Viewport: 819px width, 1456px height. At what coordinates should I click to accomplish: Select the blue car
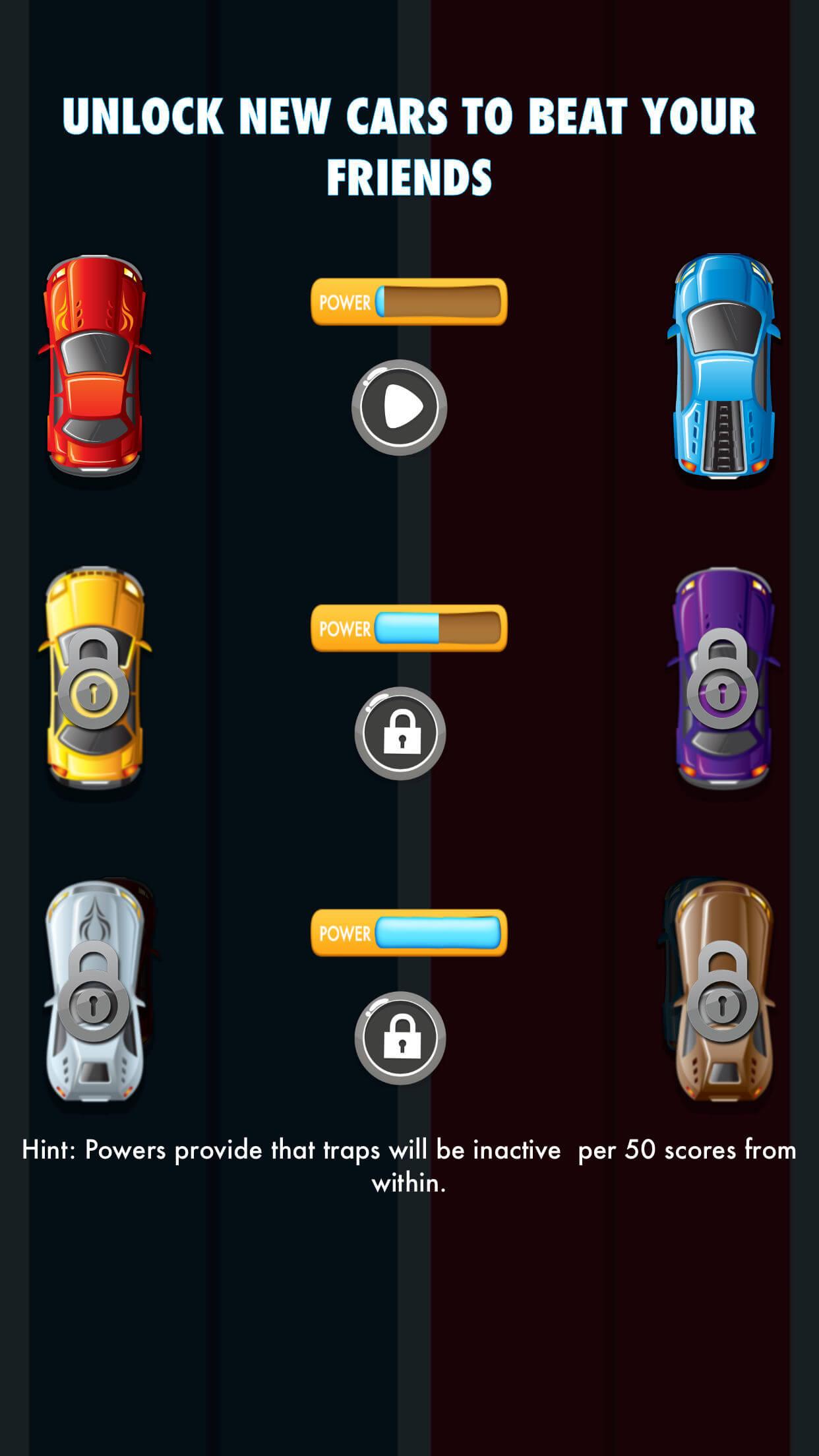pyautogui.click(x=723, y=366)
